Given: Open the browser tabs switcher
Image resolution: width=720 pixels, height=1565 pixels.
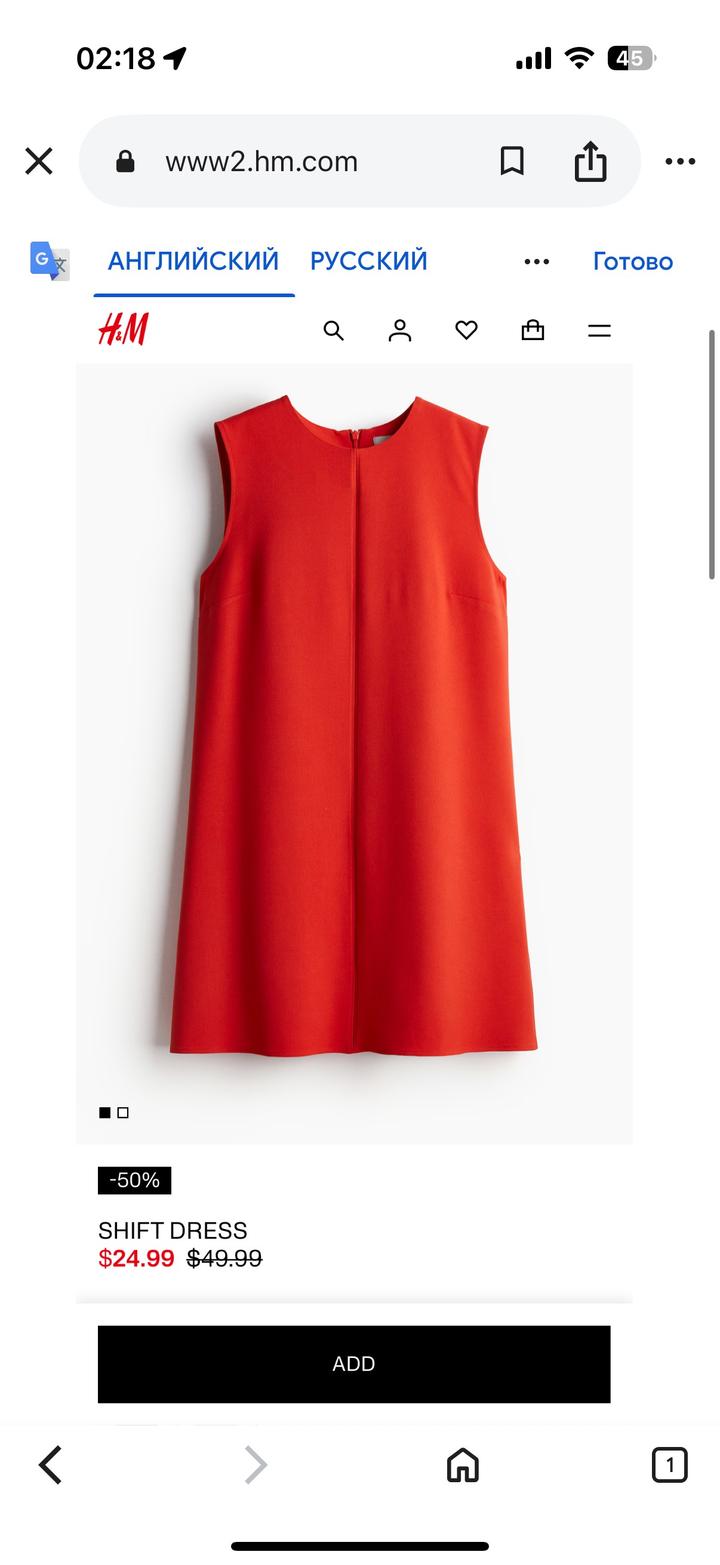Looking at the screenshot, I should [x=669, y=1465].
